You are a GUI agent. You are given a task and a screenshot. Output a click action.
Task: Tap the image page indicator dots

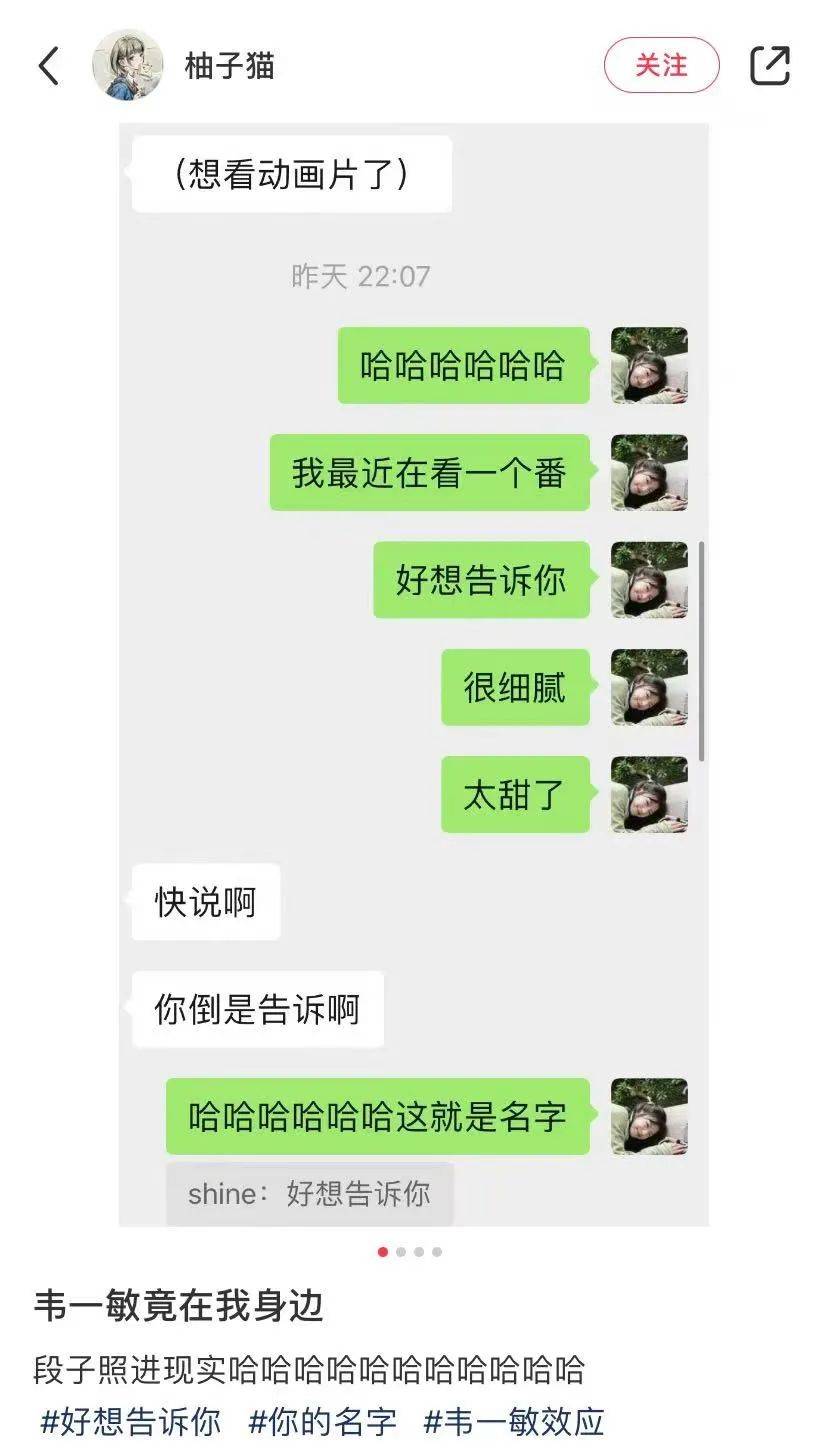click(410, 1251)
